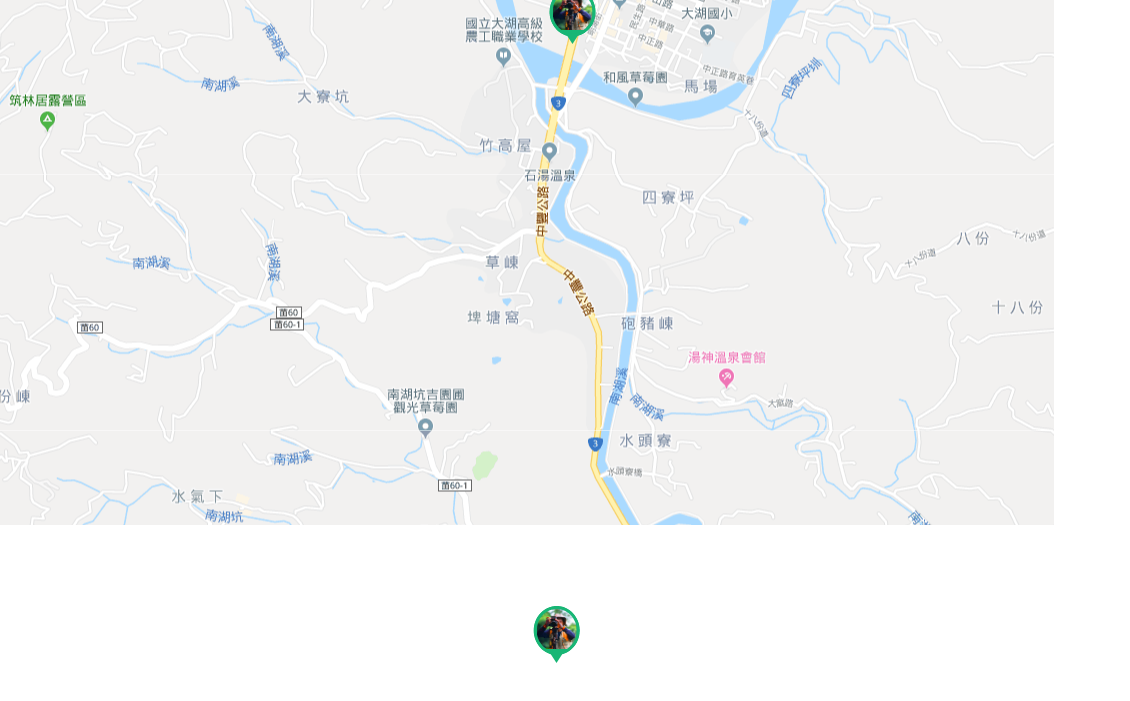Open the photo marker at the map's top
The width and height of the screenshot is (1130, 701).
[572, 14]
